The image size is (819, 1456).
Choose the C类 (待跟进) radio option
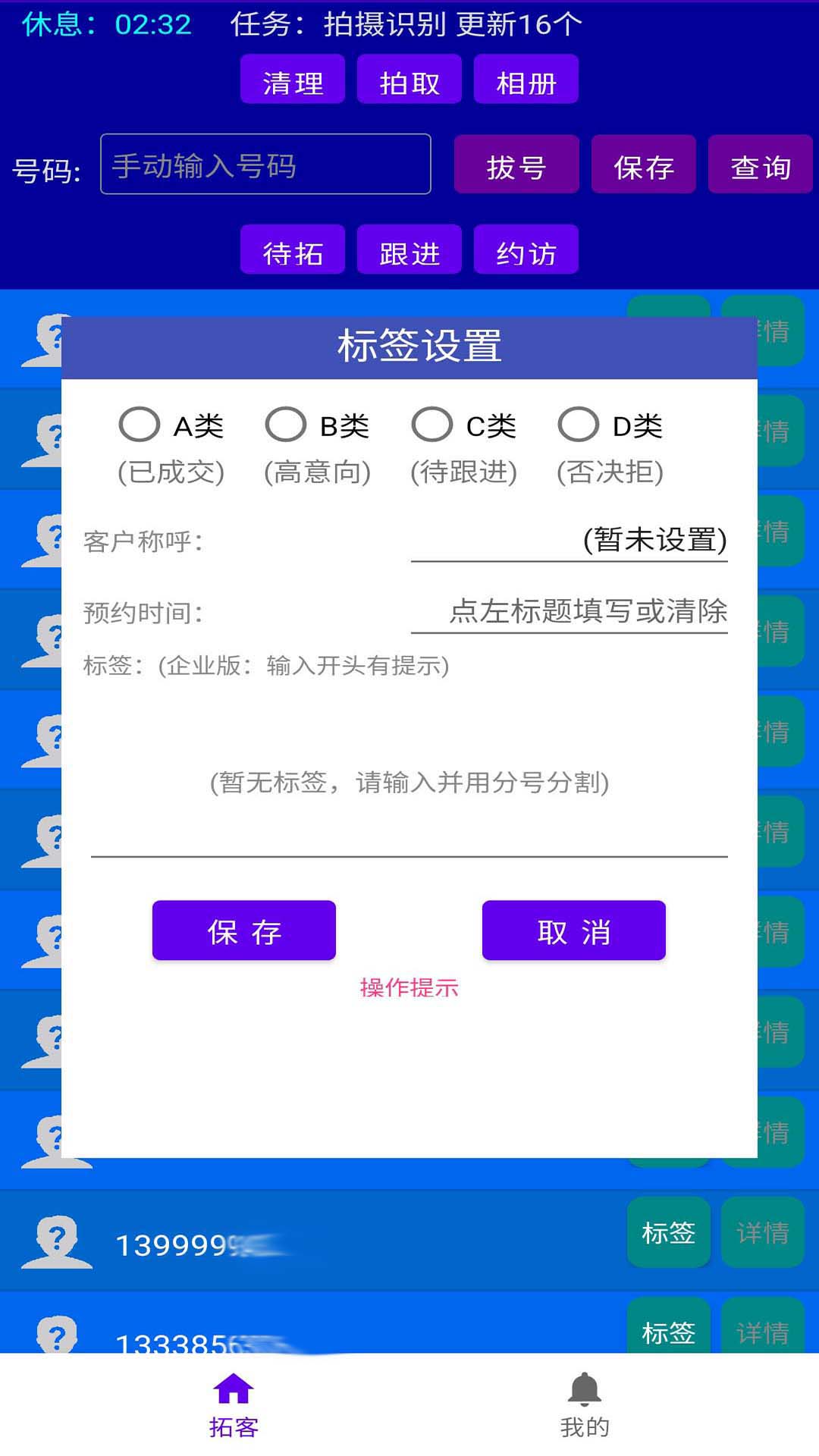tap(432, 425)
